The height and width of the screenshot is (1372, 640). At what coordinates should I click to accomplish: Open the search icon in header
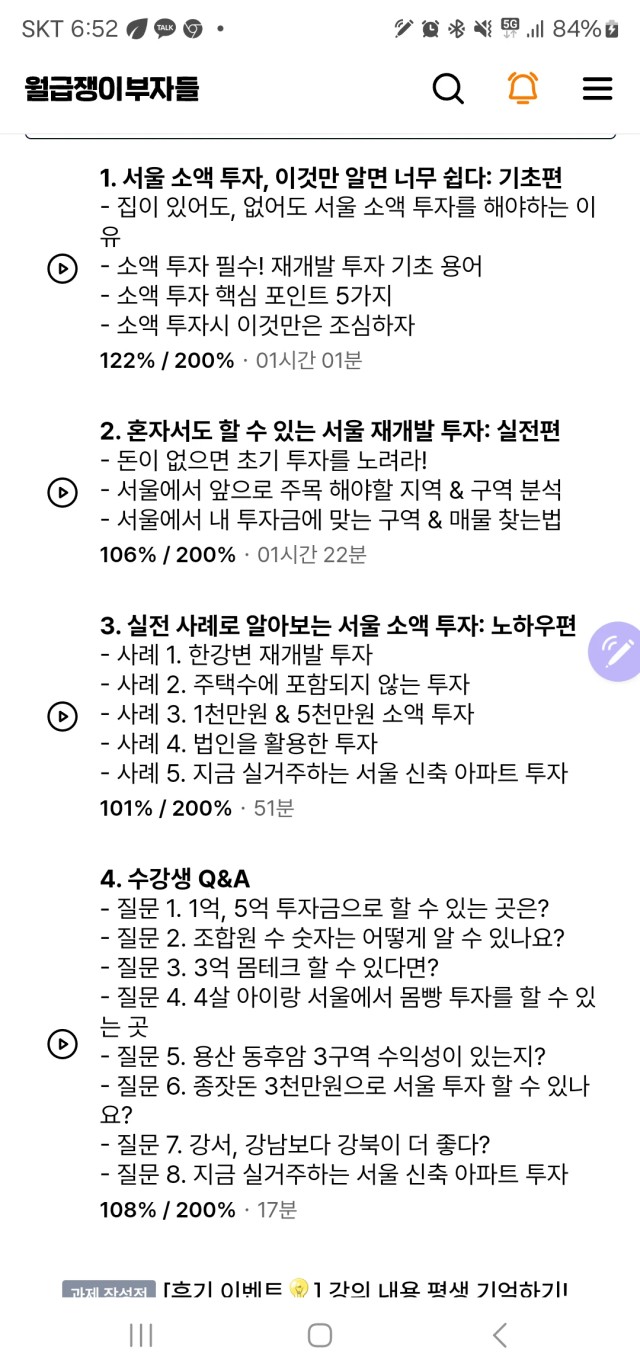pyautogui.click(x=448, y=89)
